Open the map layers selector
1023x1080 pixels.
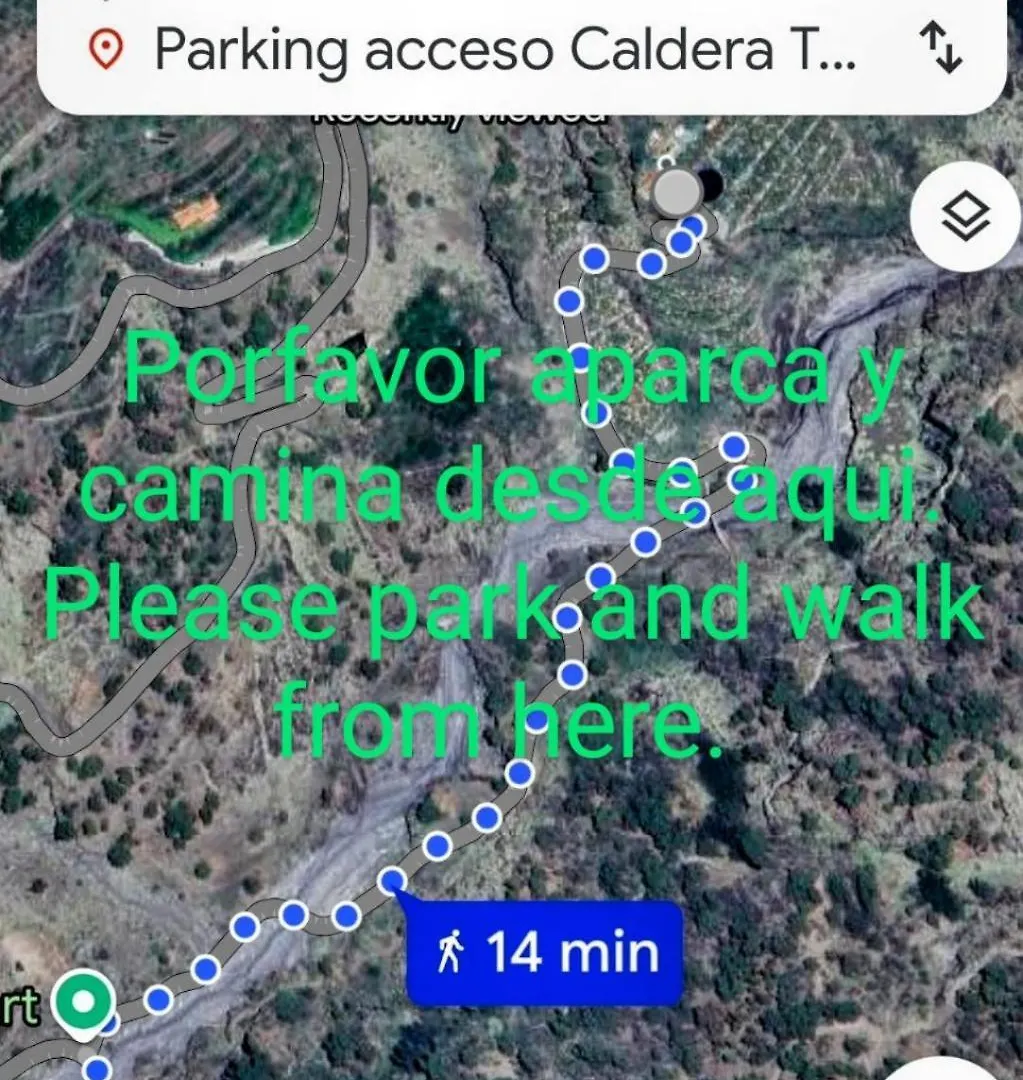[x=966, y=216]
